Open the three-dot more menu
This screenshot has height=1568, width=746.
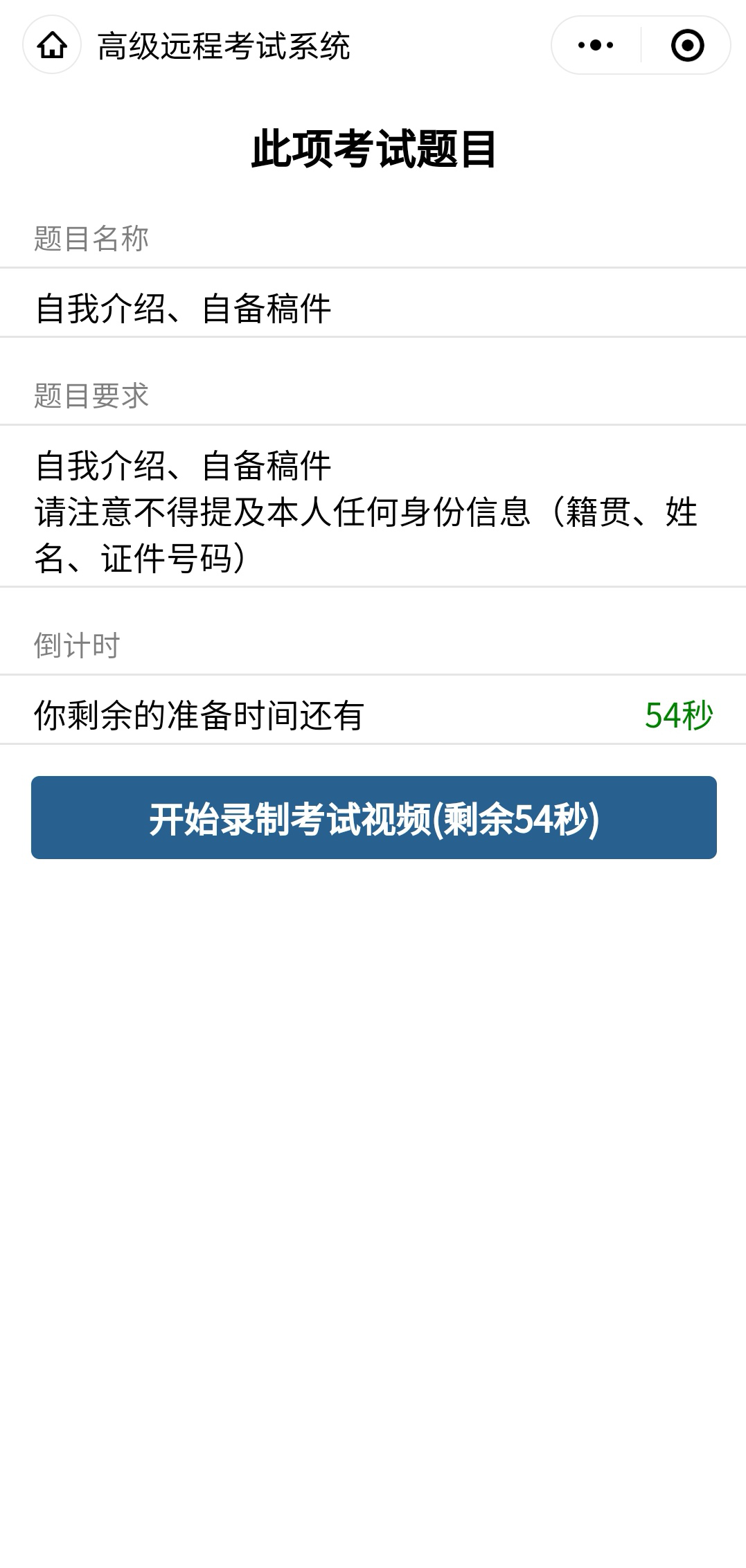click(596, 46)
